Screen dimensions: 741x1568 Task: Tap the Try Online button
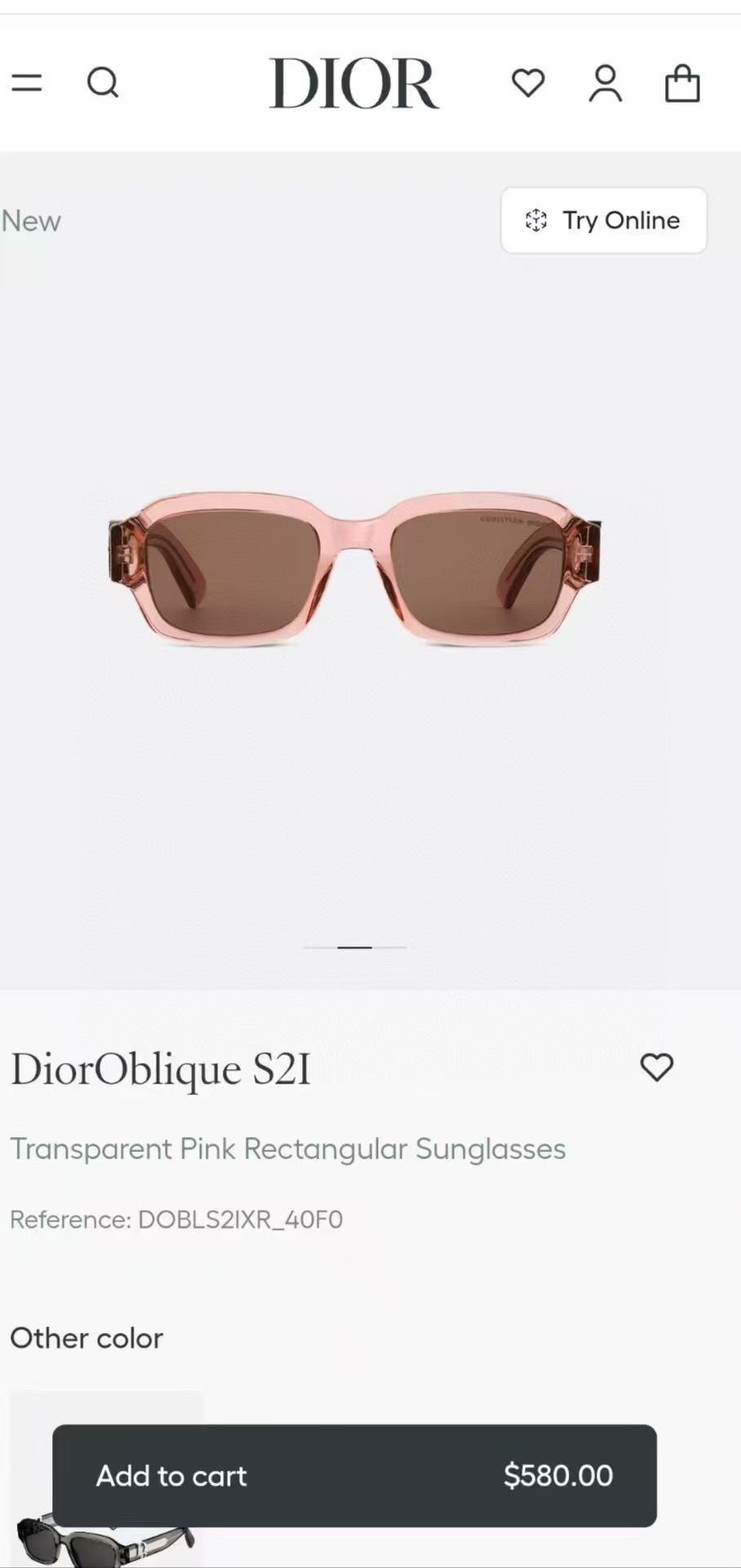tap(603, 220)
